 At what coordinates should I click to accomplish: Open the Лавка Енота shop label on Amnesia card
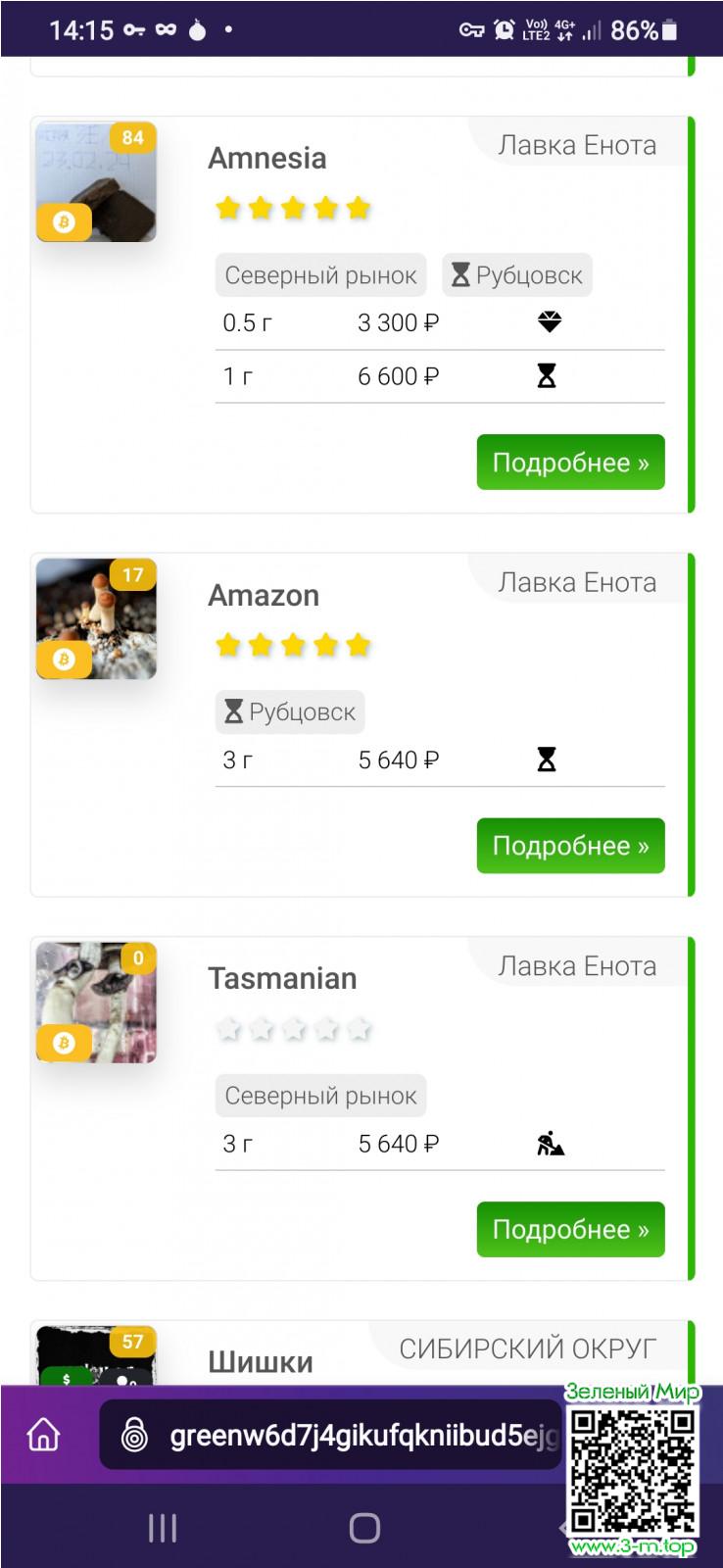[x=577, y=145]
